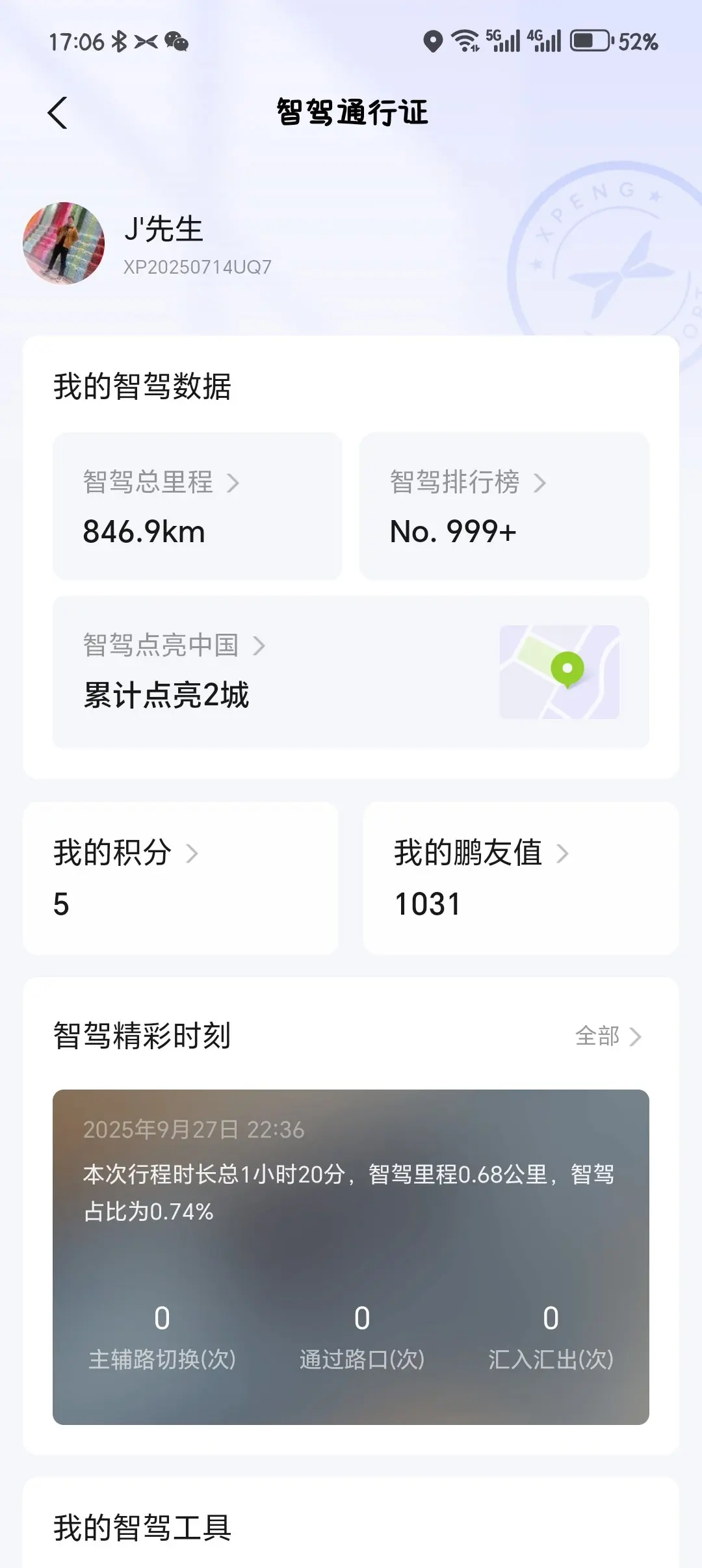View the 智驾排行榜 ranking
Image resolution: width=702 pixels, height=1568 pixels.
[504, 506]
